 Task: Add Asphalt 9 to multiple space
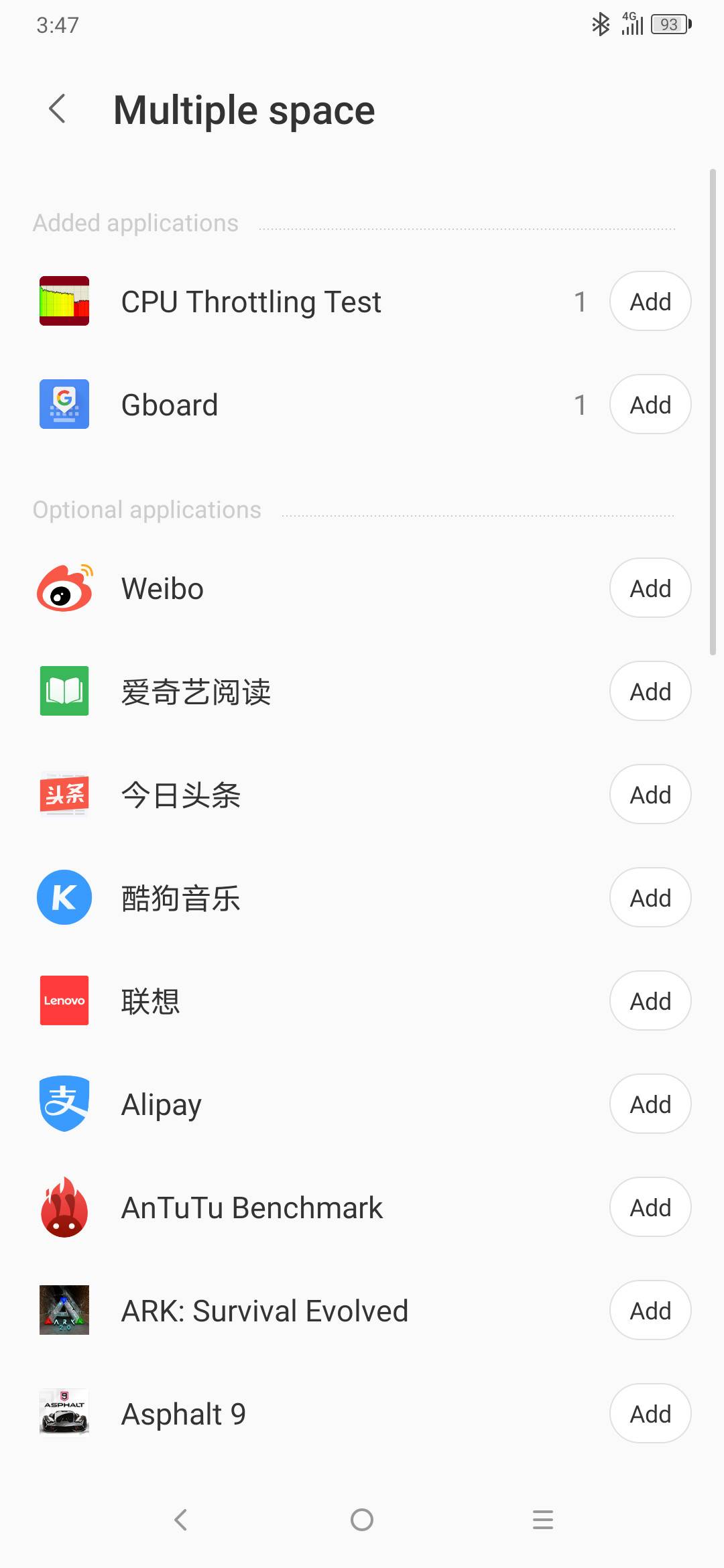click(650, 1414)
